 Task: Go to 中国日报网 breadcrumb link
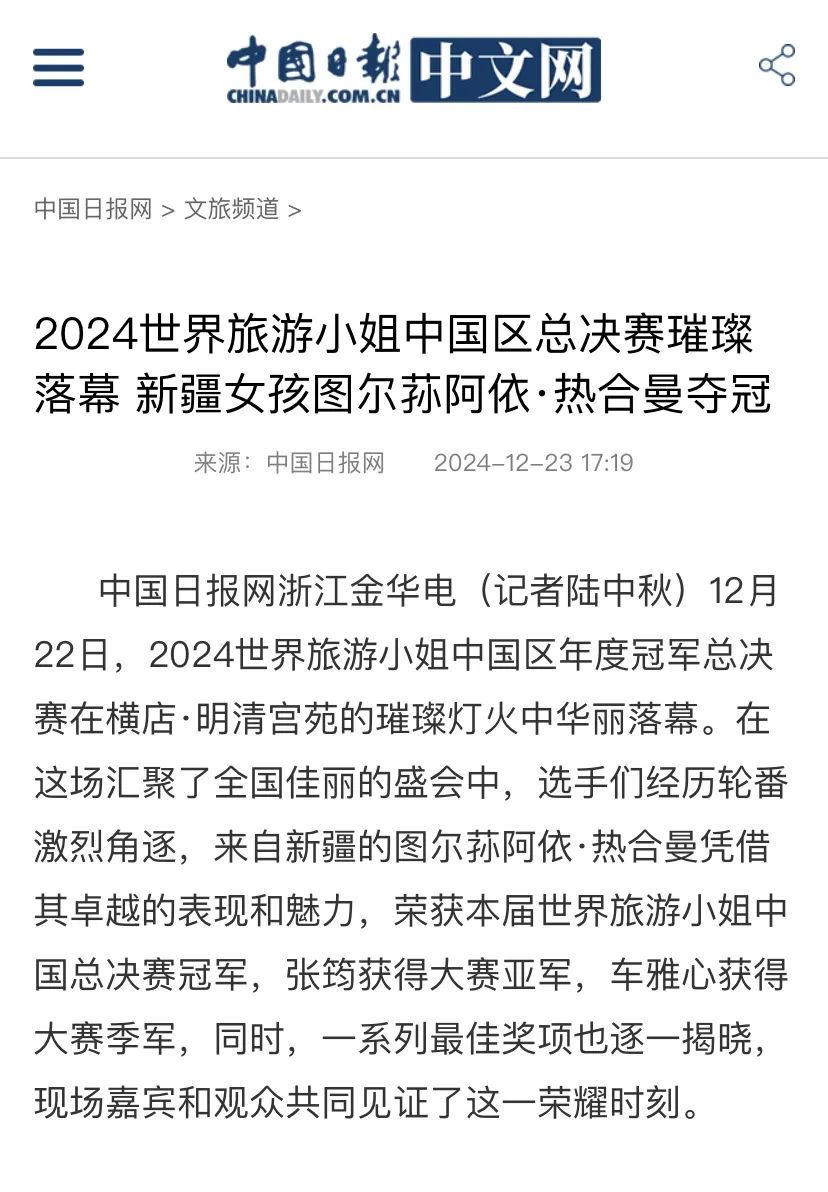pyautogui.click(x=93, y=209)
